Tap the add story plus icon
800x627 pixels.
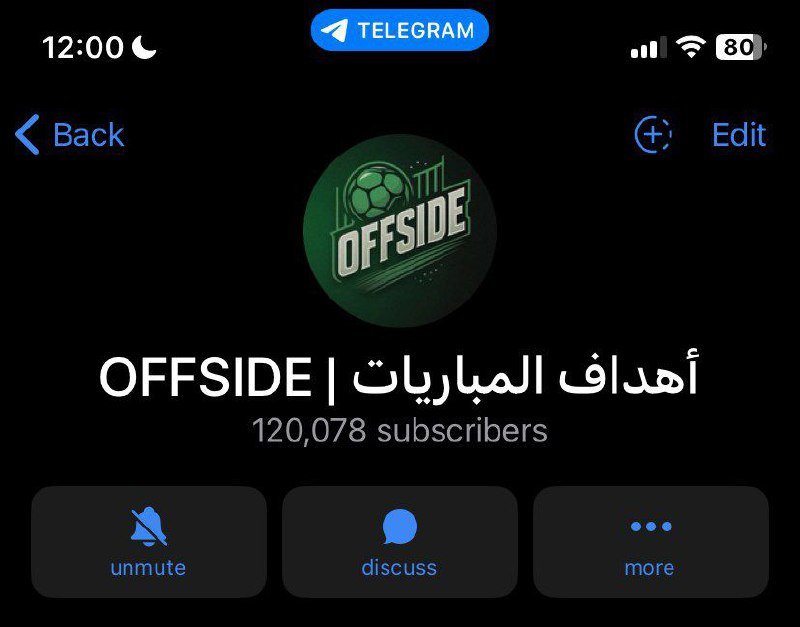coord(653,135)
